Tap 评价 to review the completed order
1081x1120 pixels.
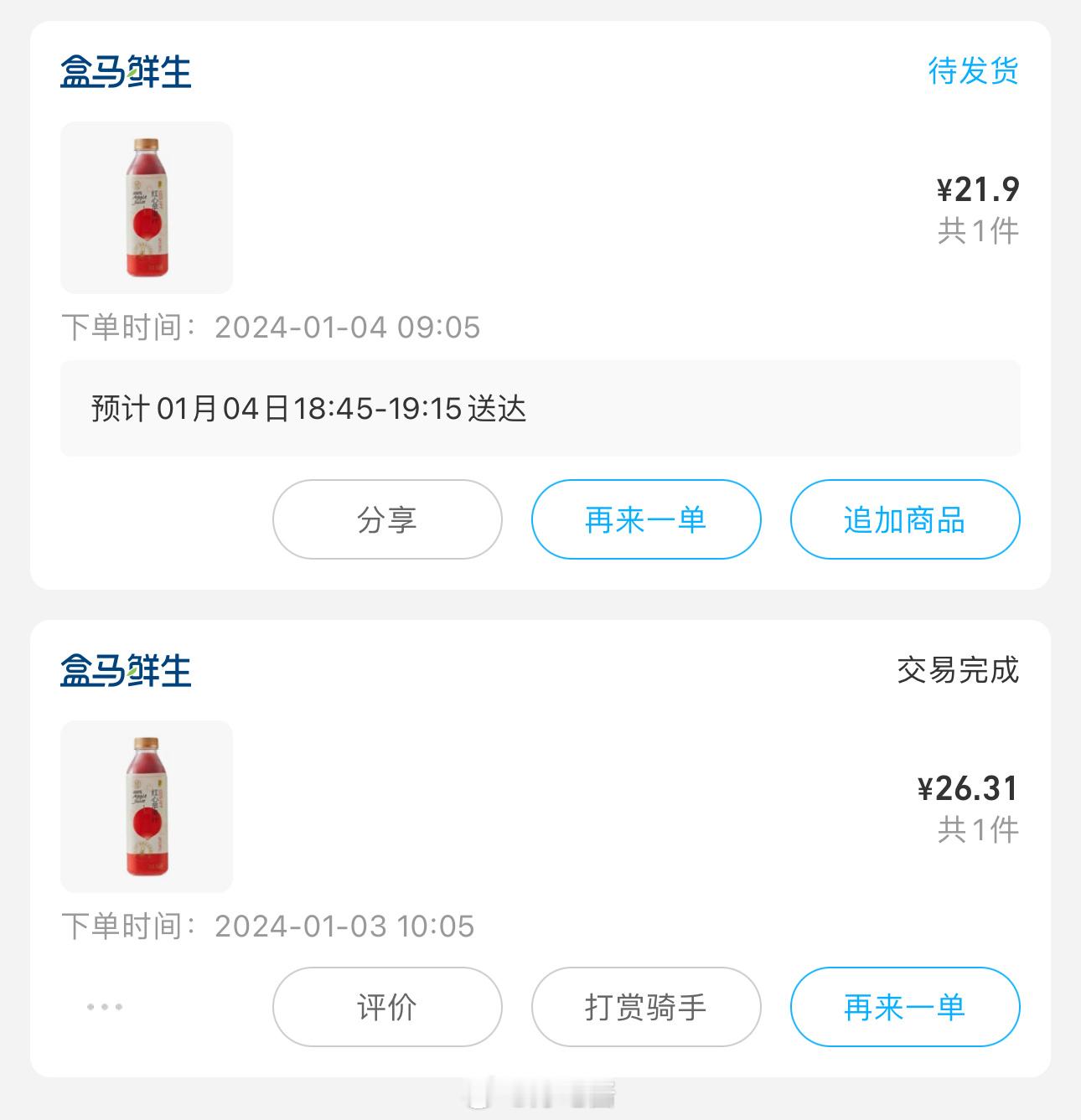tap(387, 1007)
